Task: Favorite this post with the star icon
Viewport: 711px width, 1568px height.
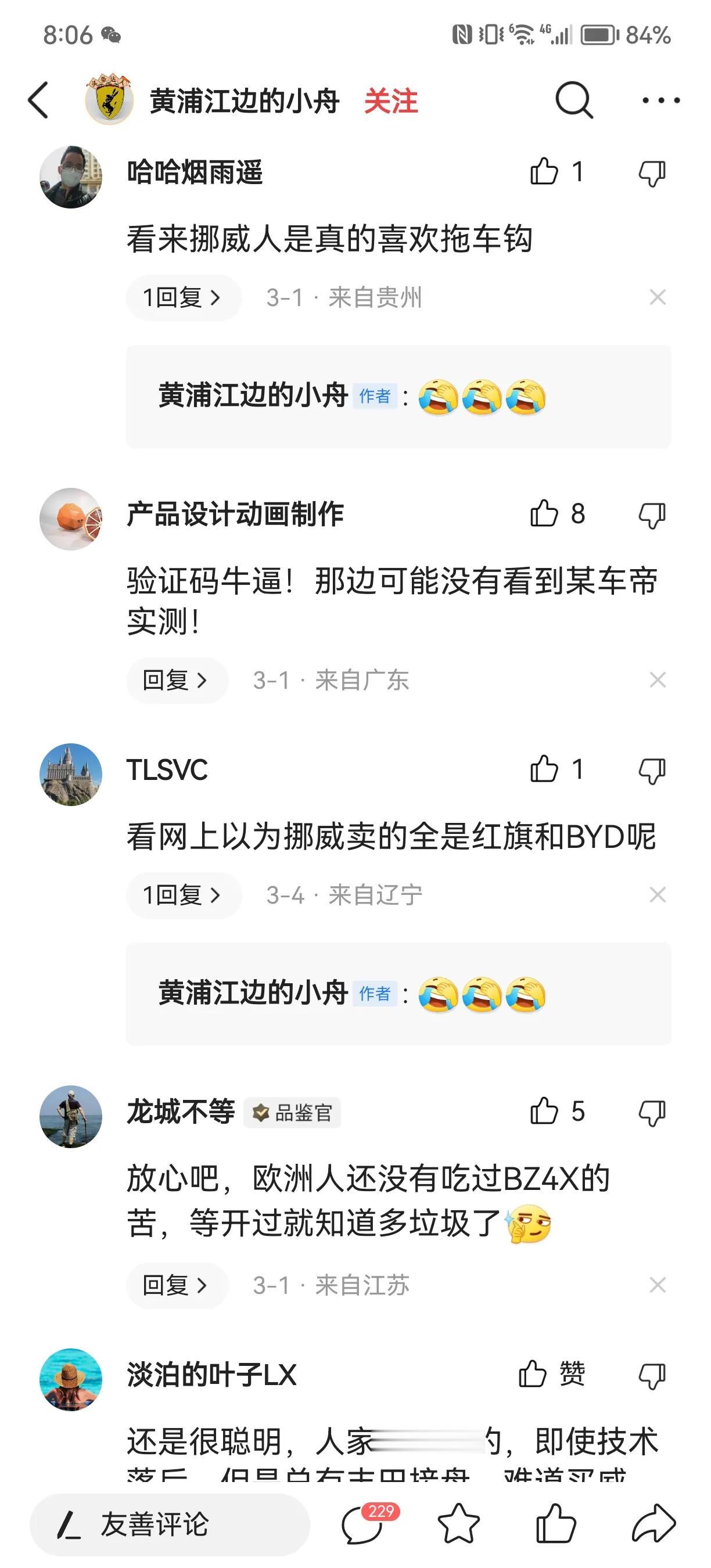Action: (x=458, y=1524)
